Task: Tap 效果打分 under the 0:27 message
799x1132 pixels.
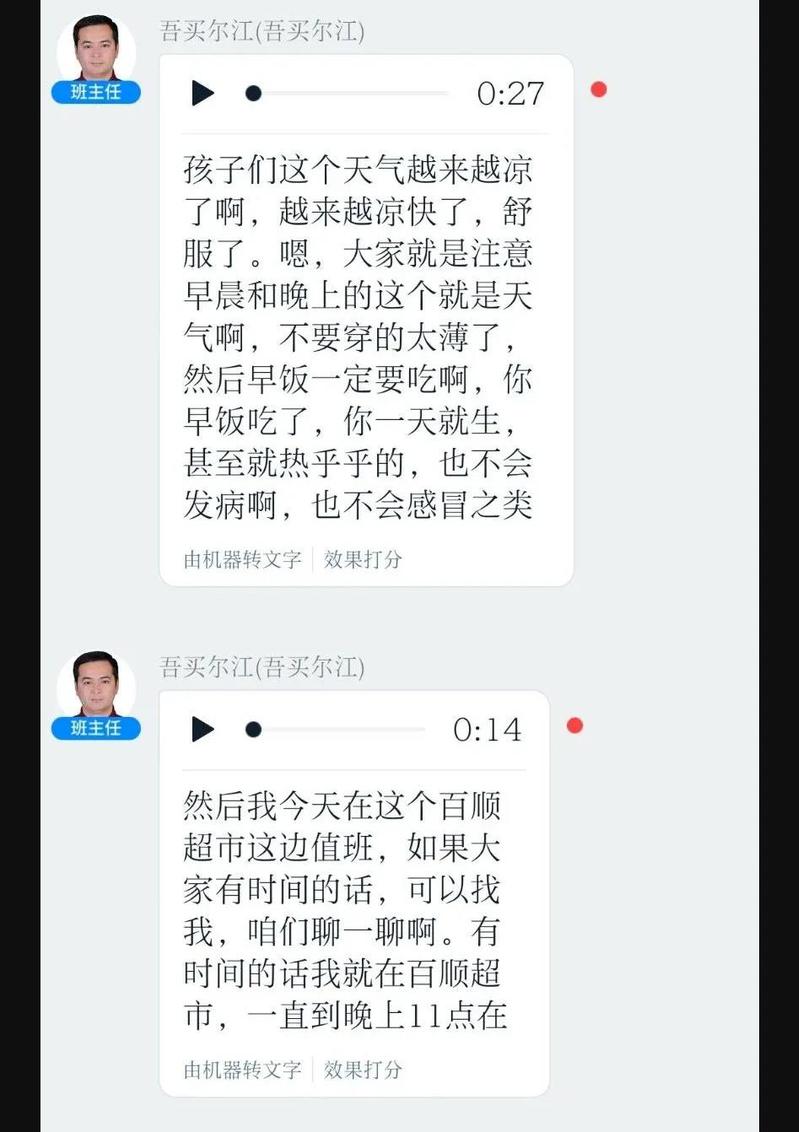Action: [x=363, y=559]
